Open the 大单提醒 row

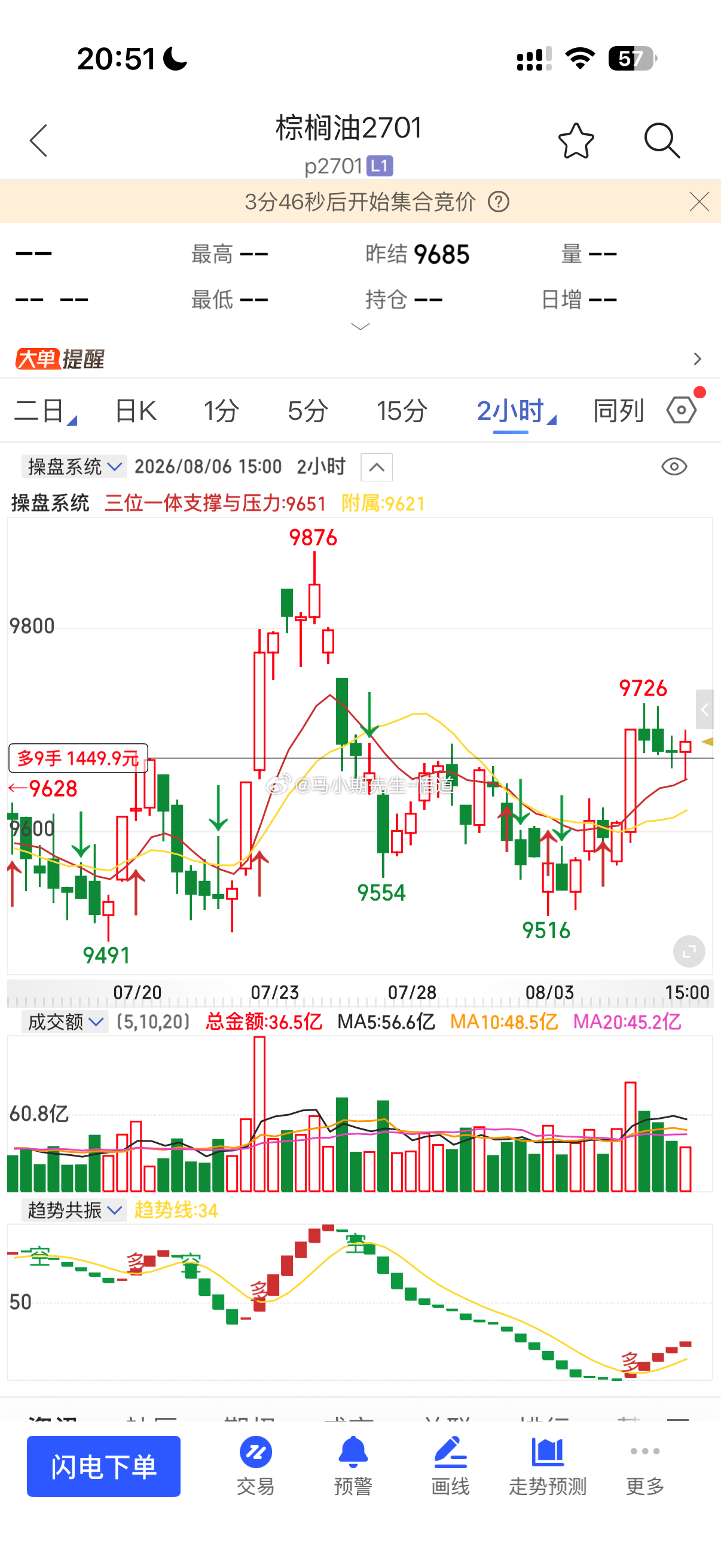click(360, 359)
